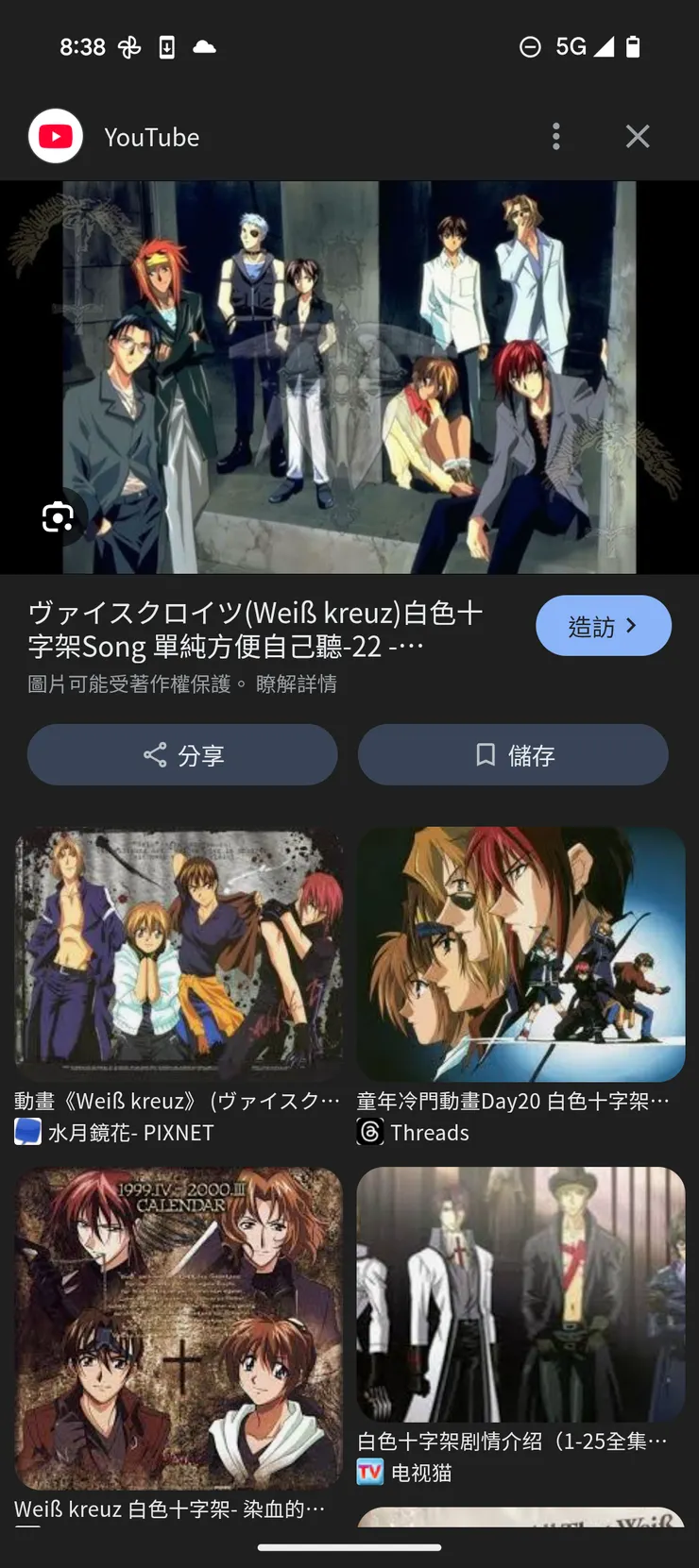Viewport: 699px width, 1568px height.
Task: Tap the 造訪 button to visit the page
Action: 603,626
